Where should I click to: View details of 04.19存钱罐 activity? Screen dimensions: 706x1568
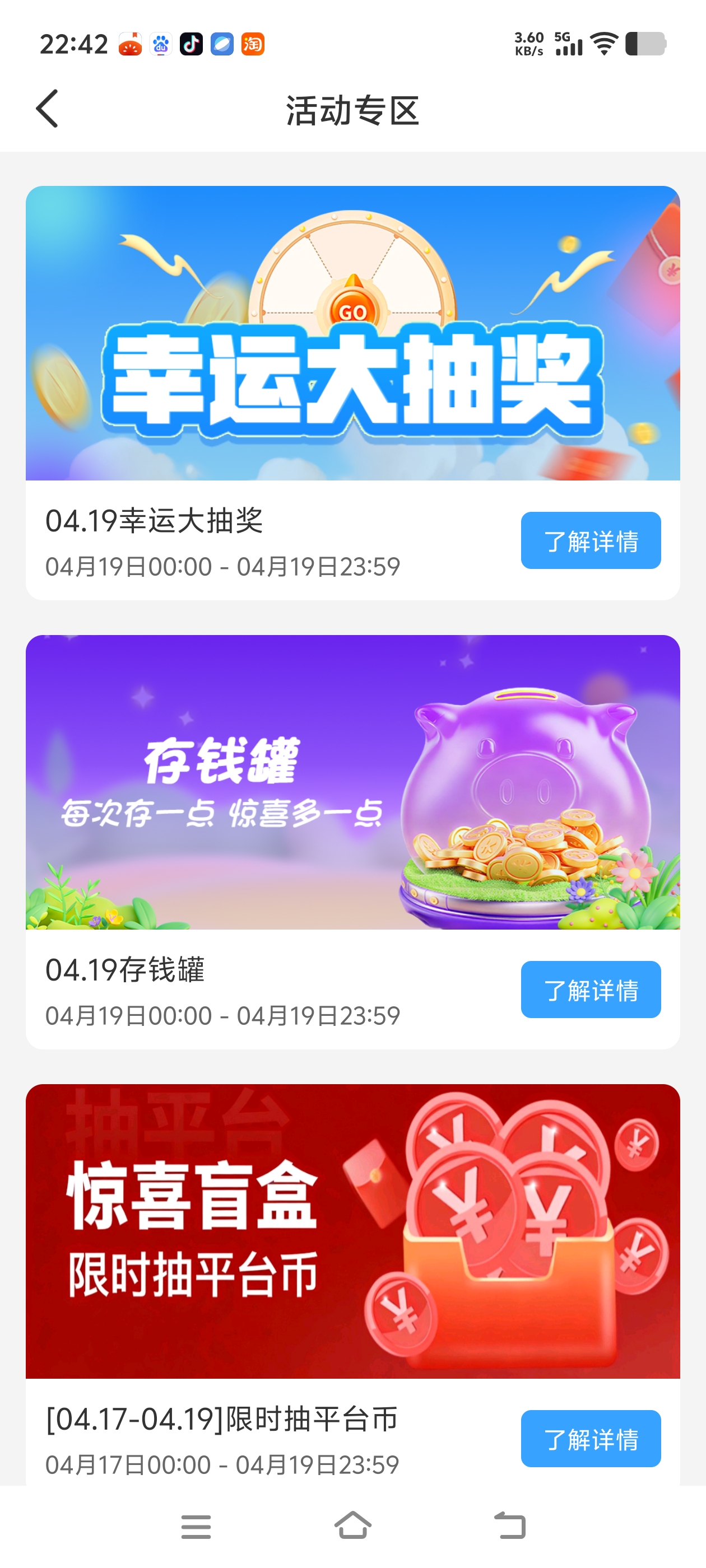tap(589, 989)
